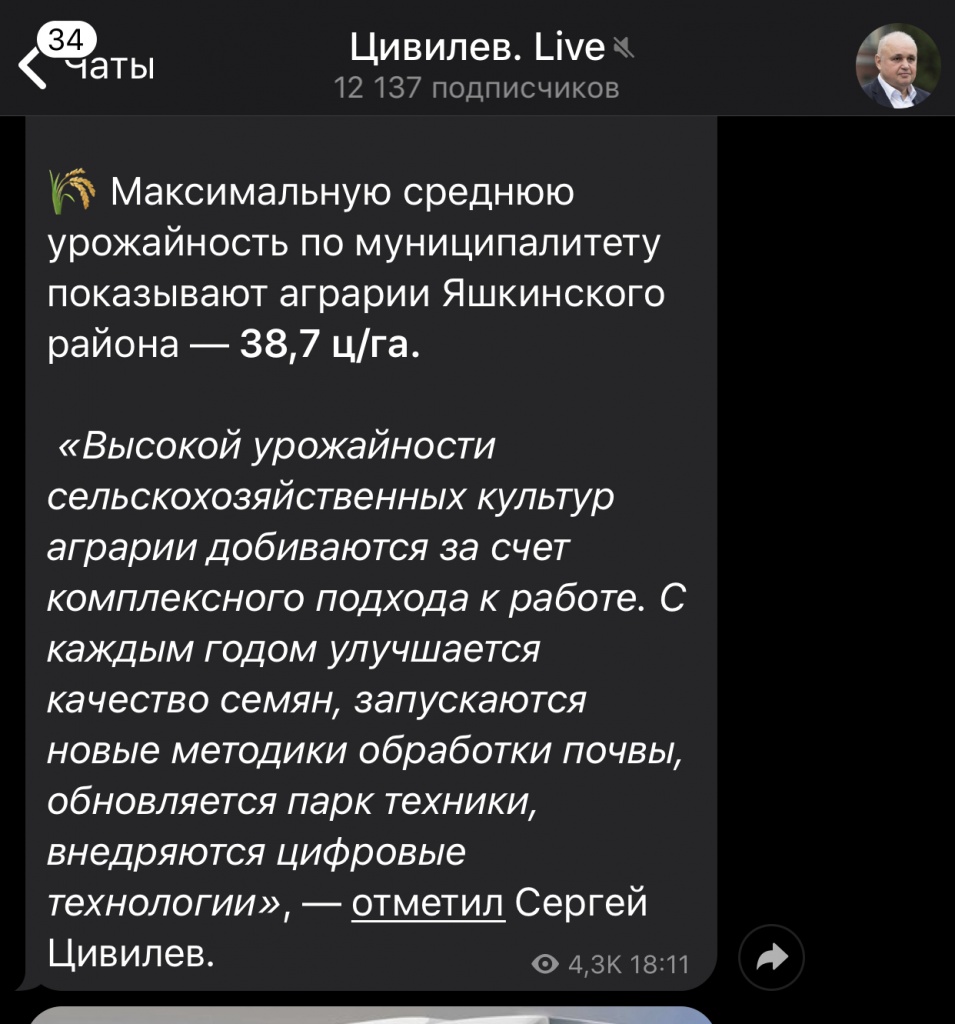Image resolution: width=955 pixels, height=1024 pixels.
Task: Open the channel profile photo
Action: point(897,66)
